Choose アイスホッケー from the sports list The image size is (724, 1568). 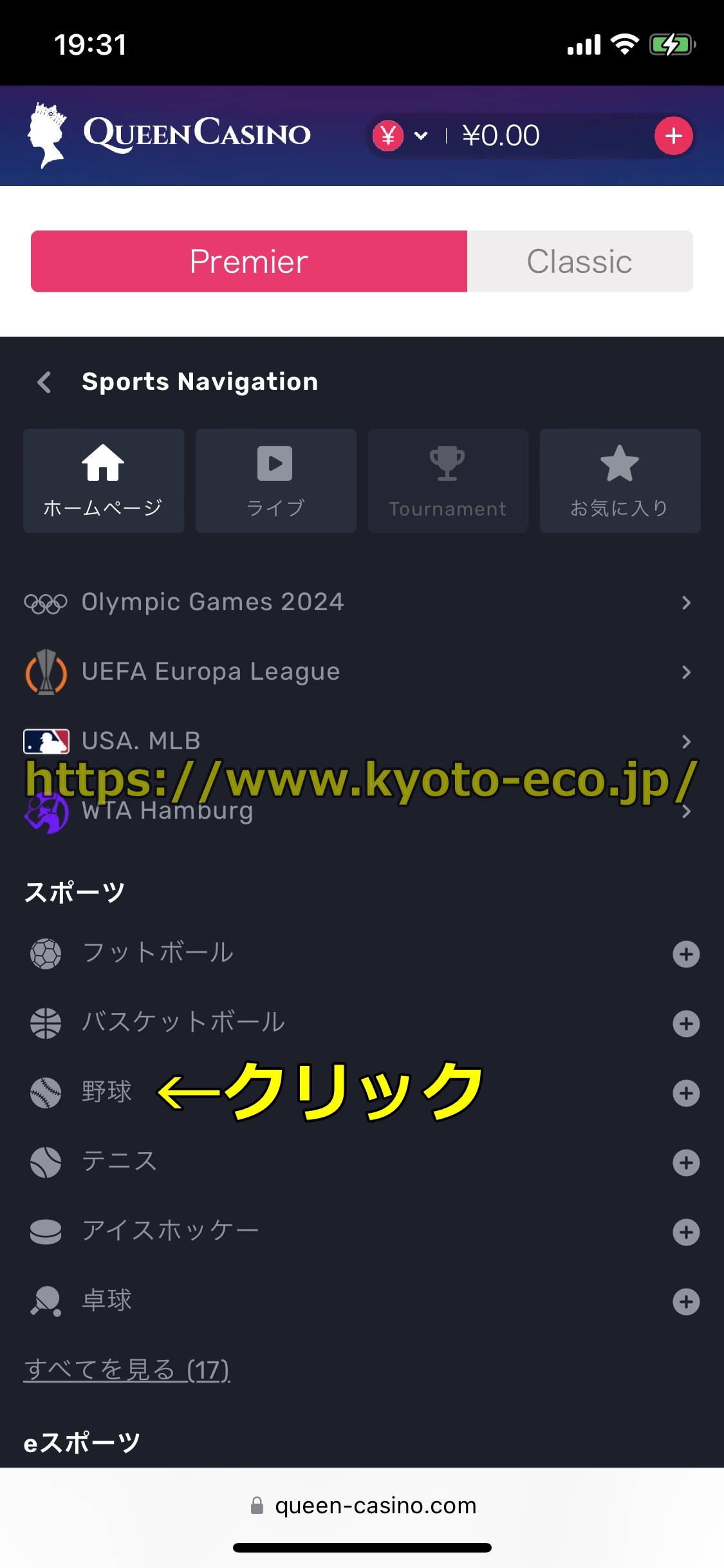point(170,1231)
